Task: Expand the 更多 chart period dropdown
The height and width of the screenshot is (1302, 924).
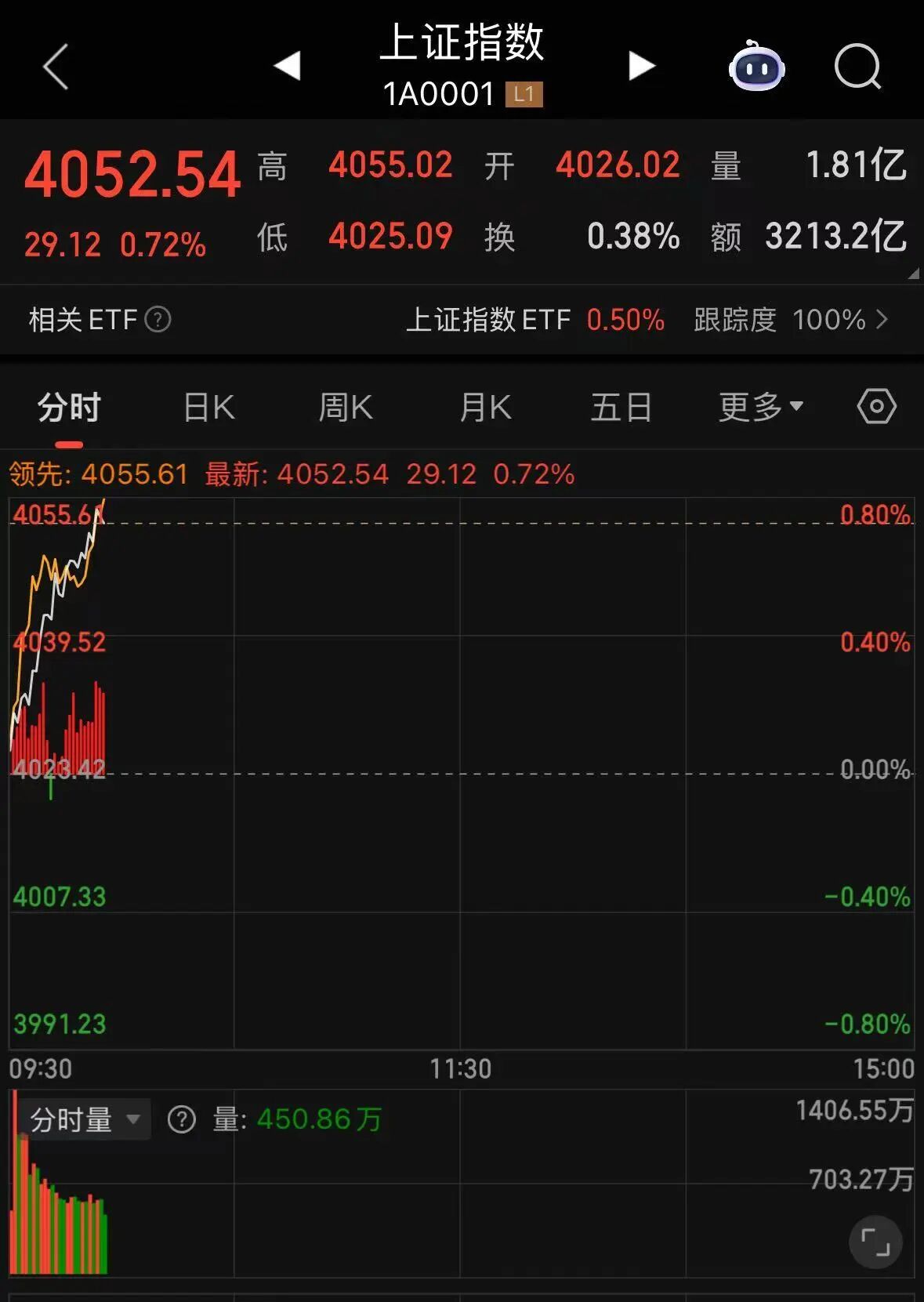Action: click(760, 407)
